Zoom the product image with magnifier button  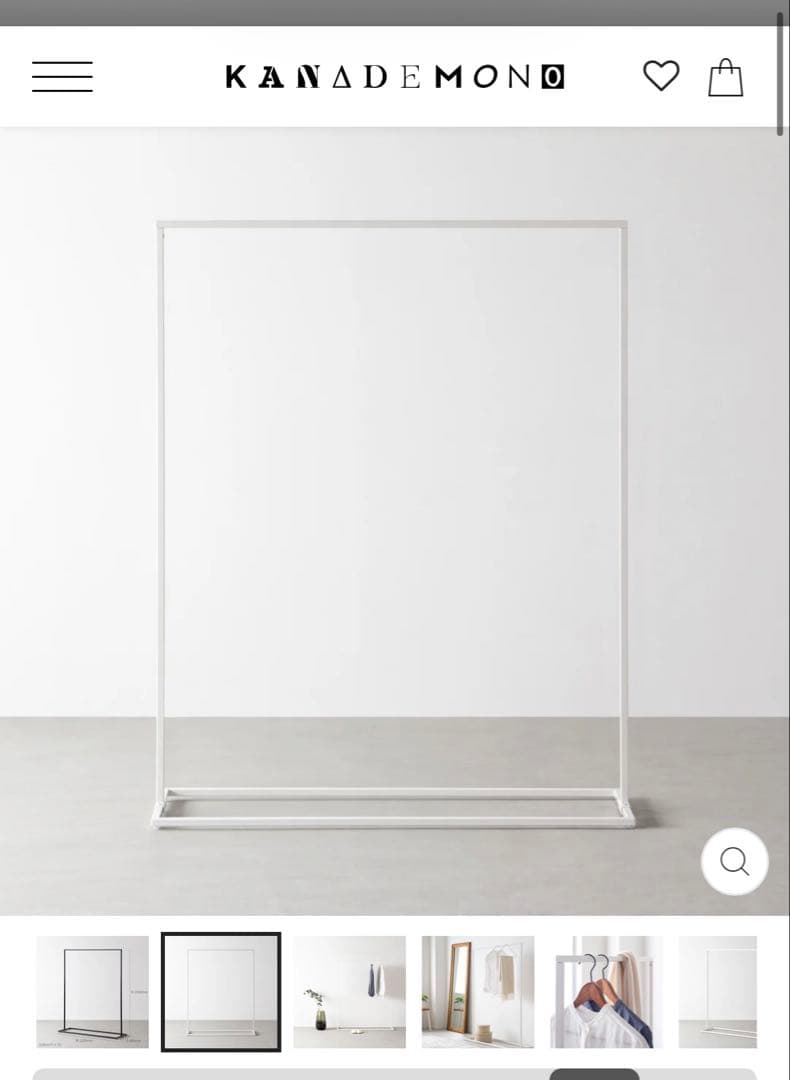(x=734, y=861)
